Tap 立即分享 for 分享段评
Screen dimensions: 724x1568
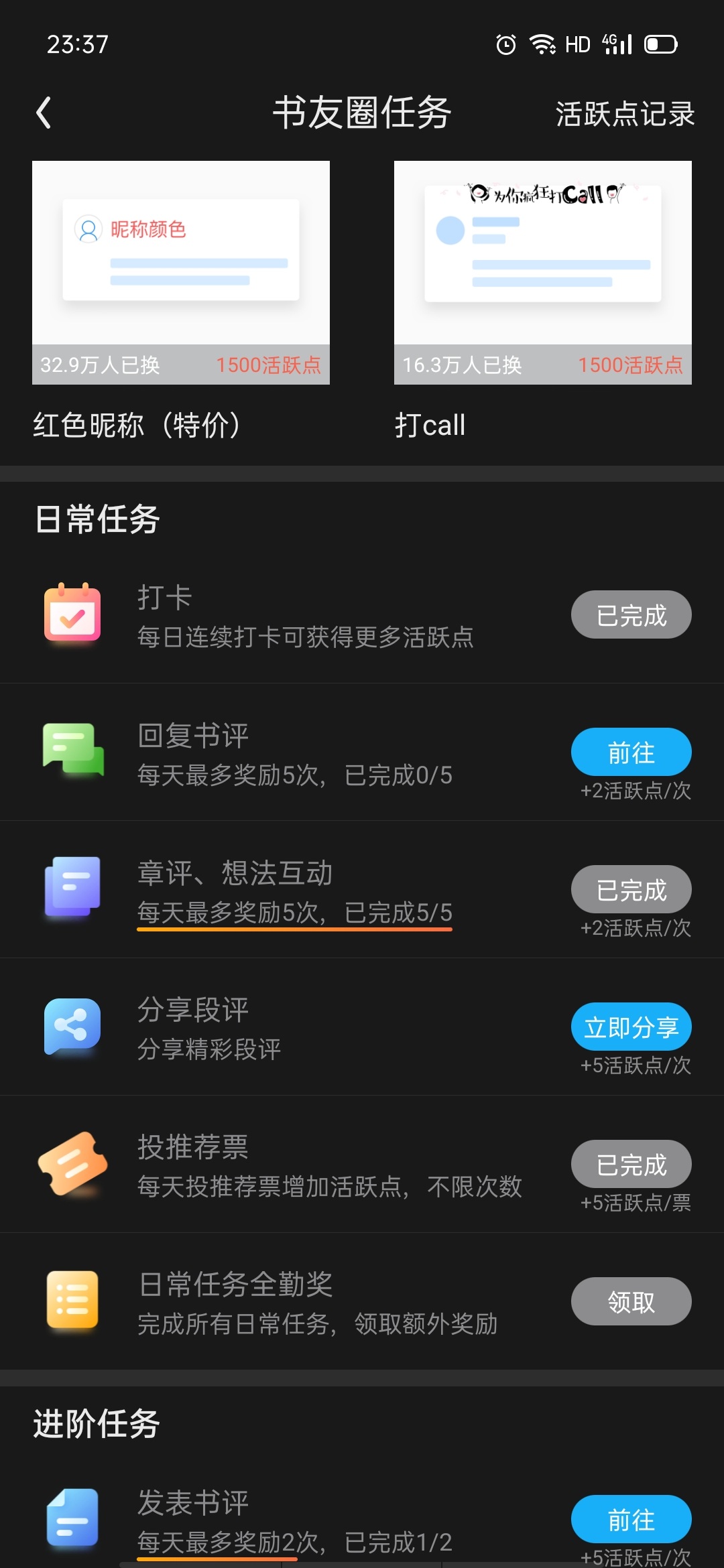coord(631,1027)
